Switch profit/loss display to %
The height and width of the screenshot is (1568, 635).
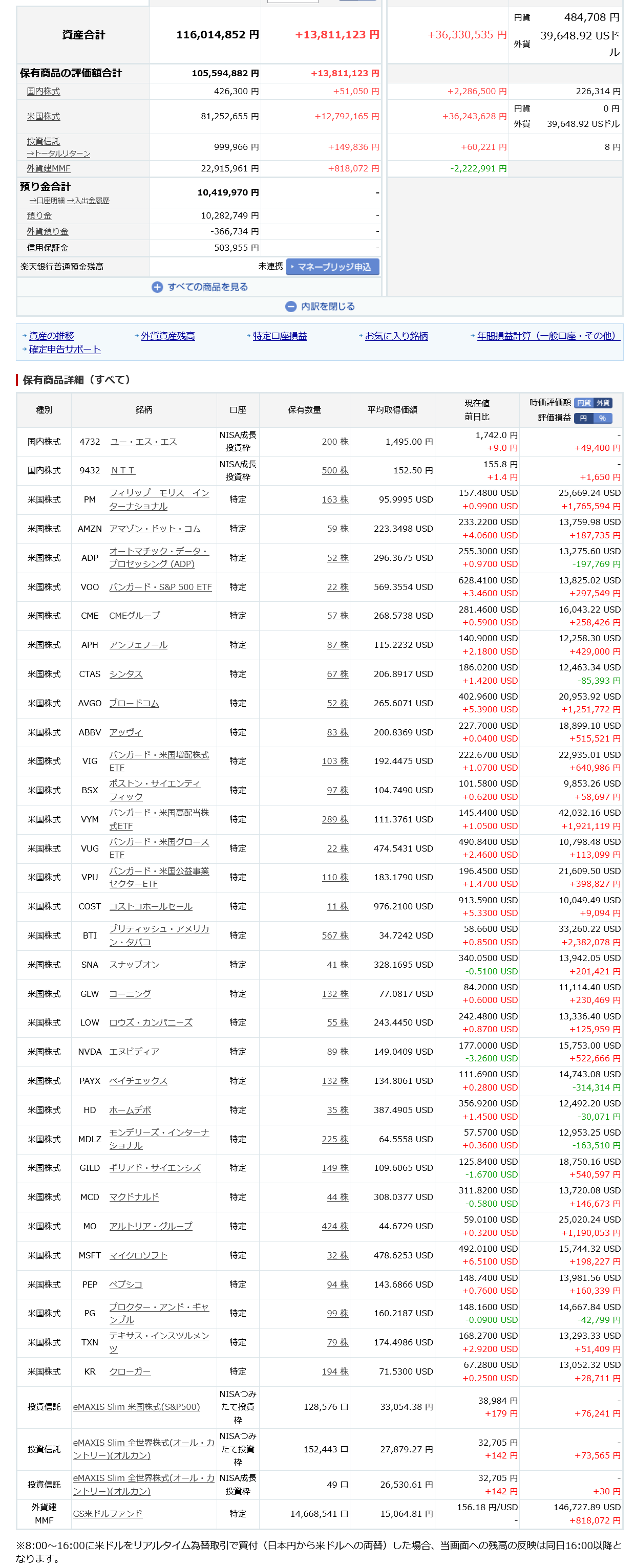[x=602, y=418]
